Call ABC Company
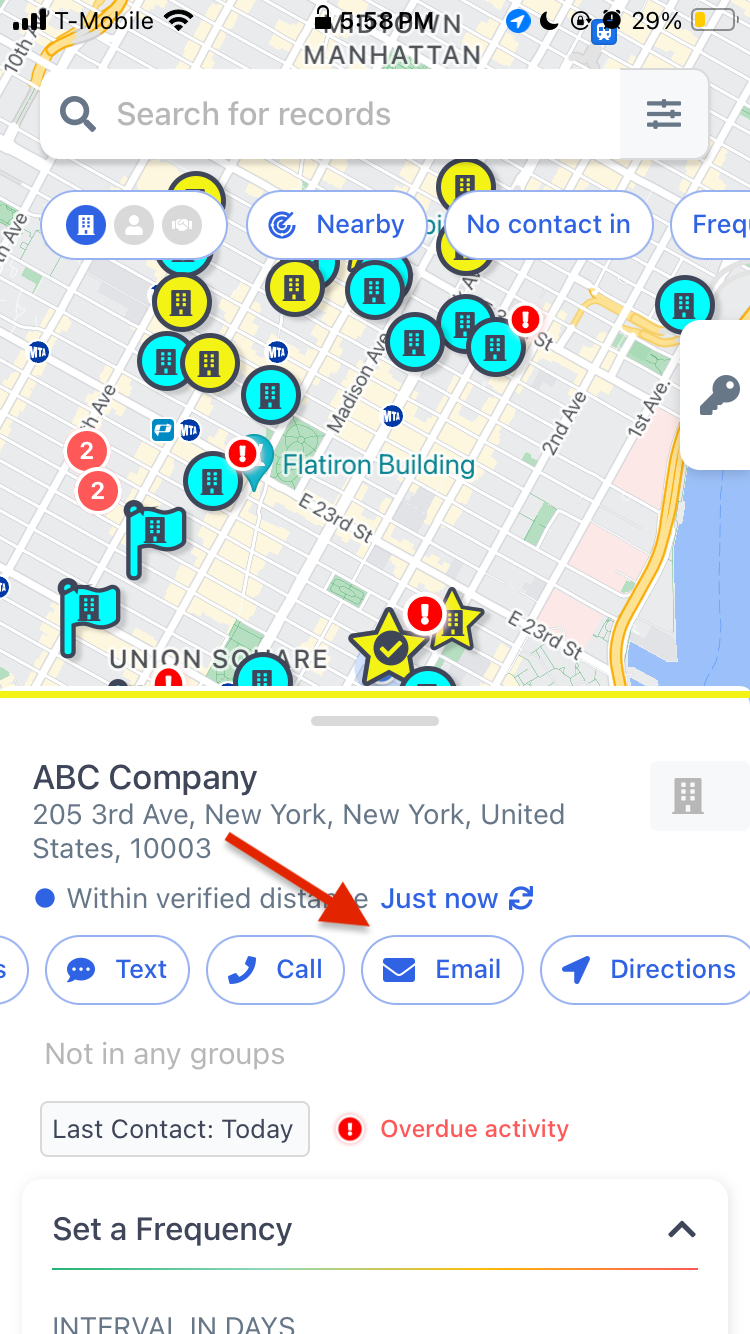 [x=275, y=969]
